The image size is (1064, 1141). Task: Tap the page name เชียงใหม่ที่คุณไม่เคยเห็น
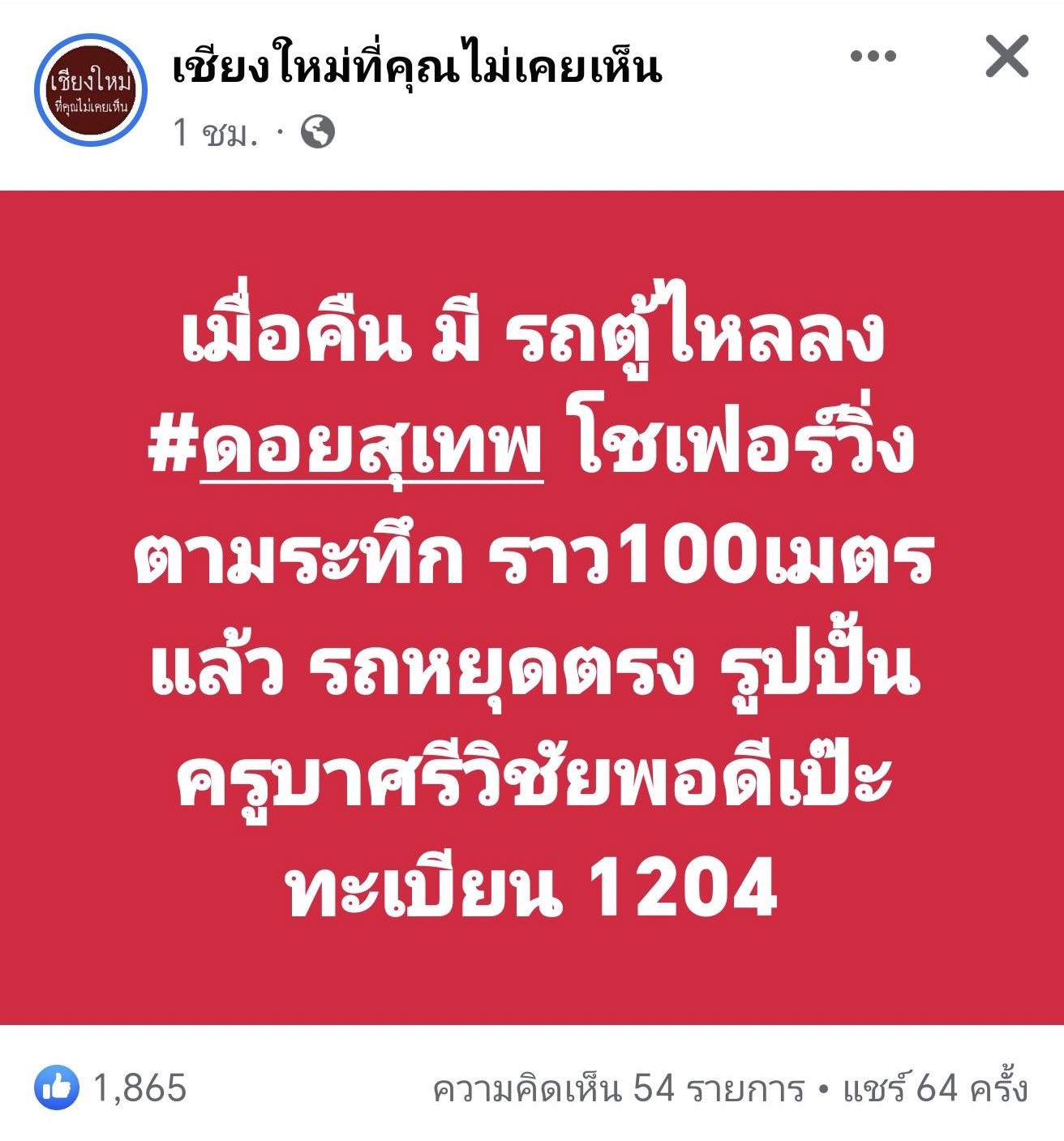[x=417, y=67]
